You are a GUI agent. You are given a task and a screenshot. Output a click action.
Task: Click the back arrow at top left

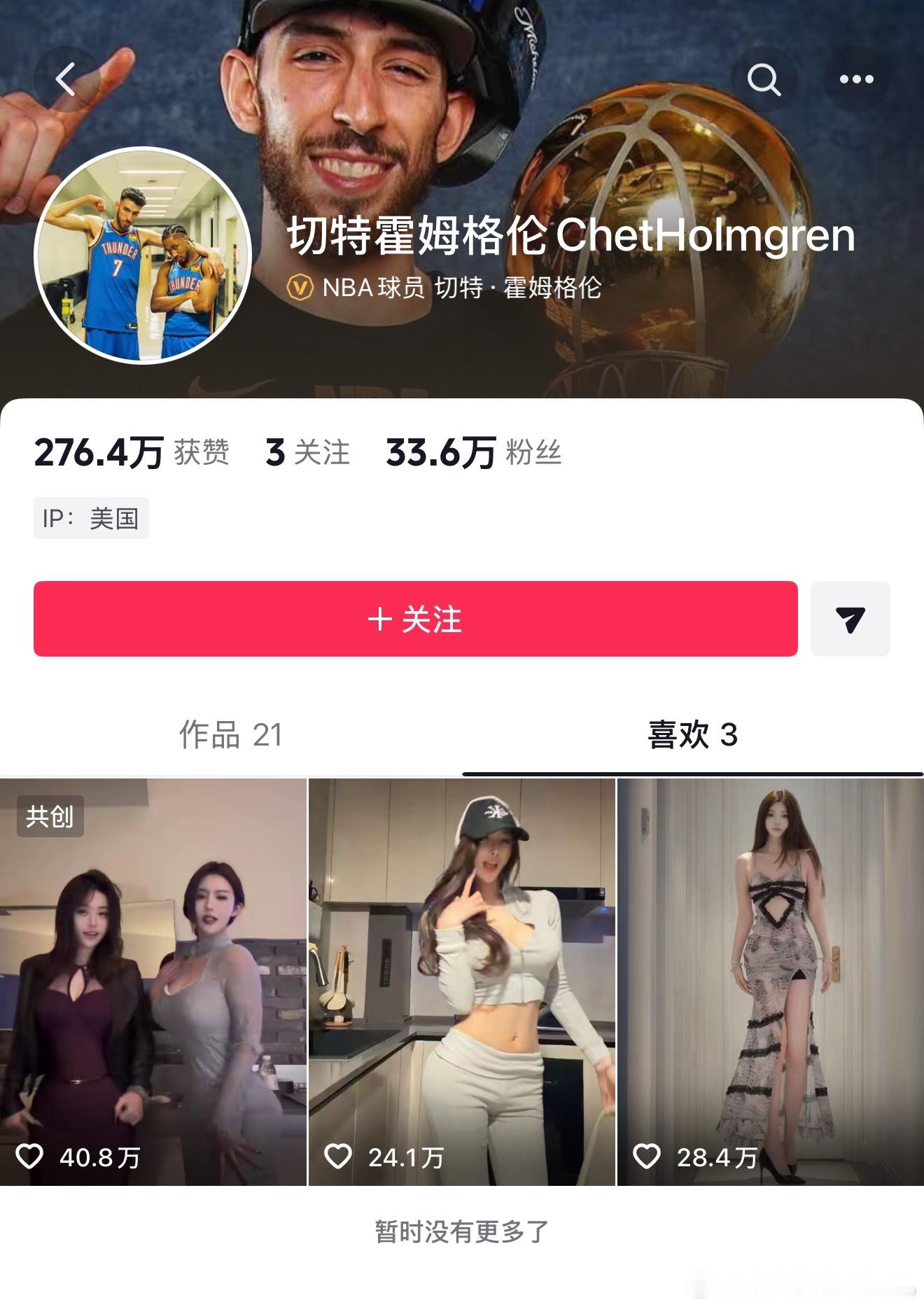66,78
